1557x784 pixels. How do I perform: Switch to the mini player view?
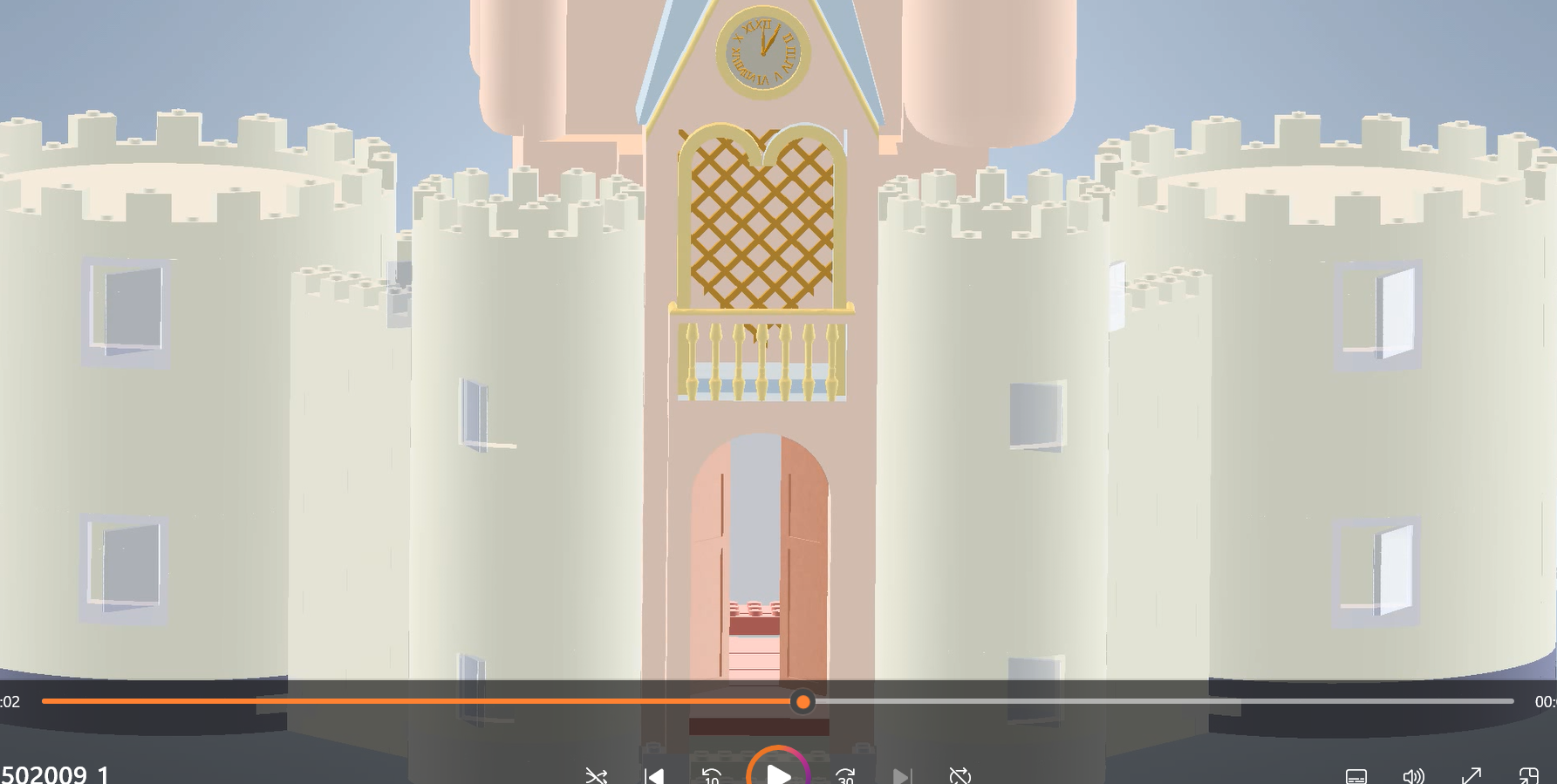[x=1528, y=775]
